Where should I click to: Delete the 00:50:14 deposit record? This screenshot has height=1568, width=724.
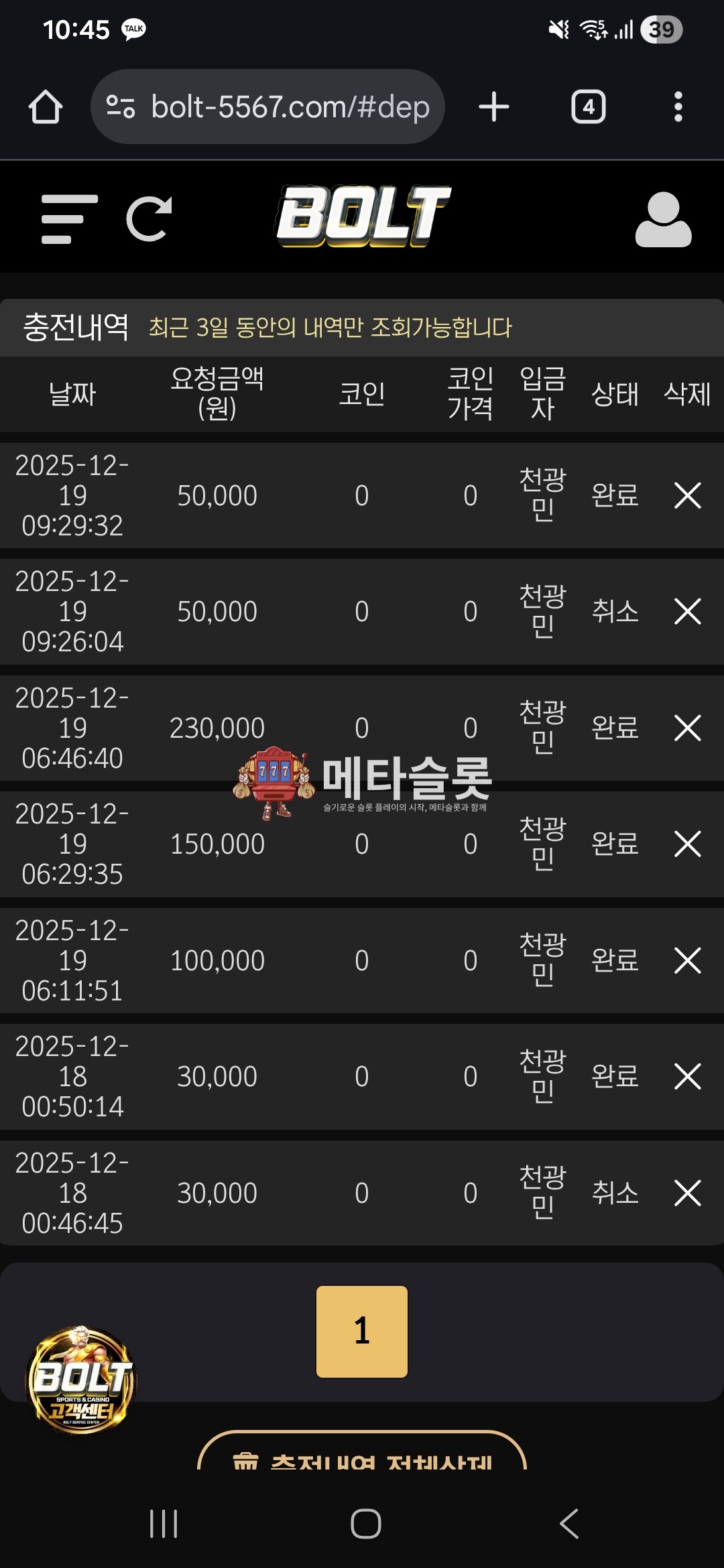point(687,1077)
